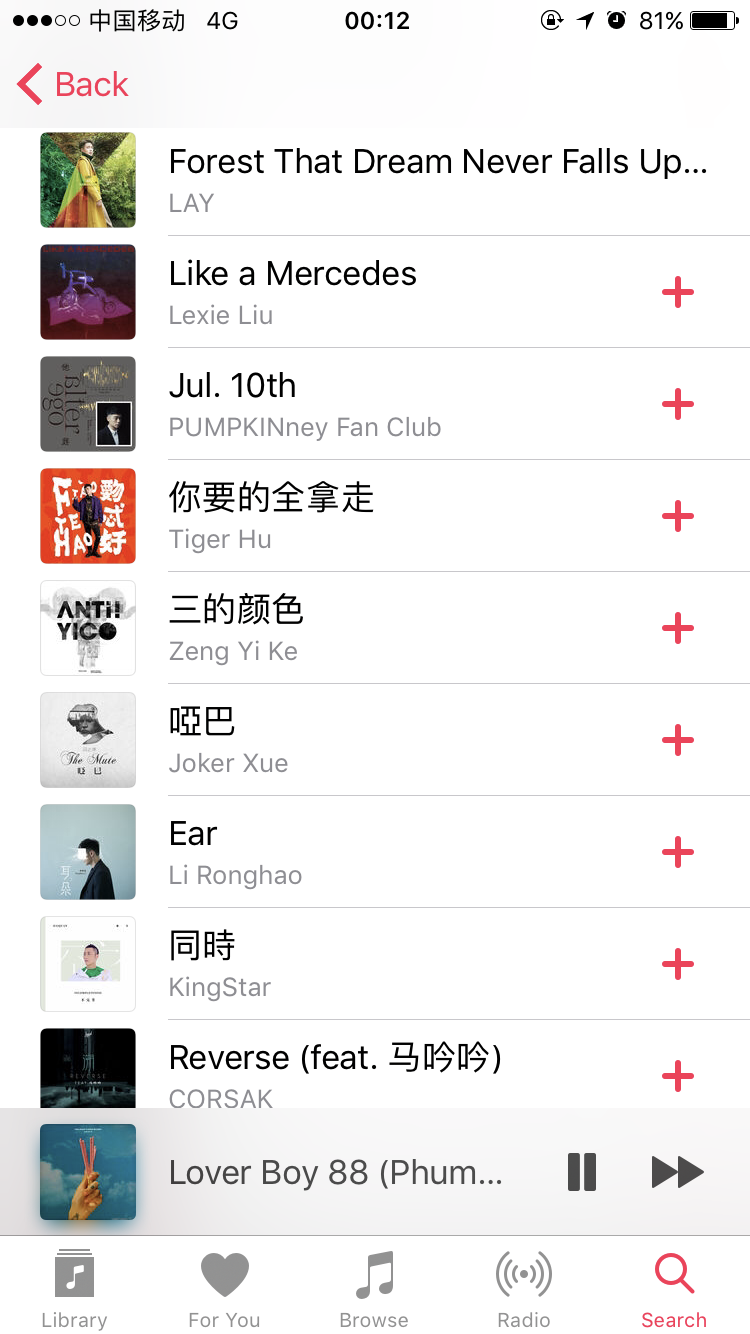Add Like a Mercedes to library
Viewport: 750px width, 1334px height.
click(678, 292)
